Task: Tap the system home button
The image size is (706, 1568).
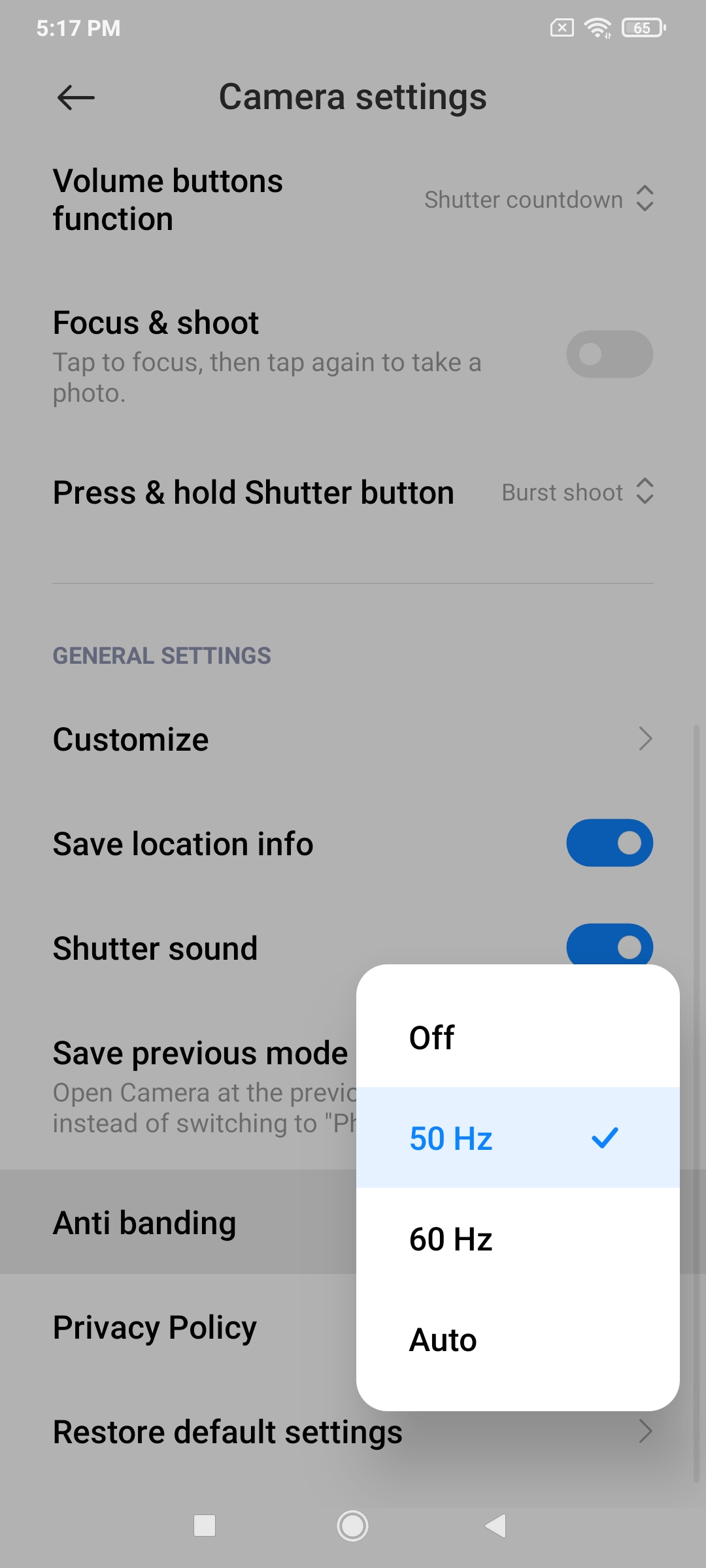Action: (x=352, y=1526)
